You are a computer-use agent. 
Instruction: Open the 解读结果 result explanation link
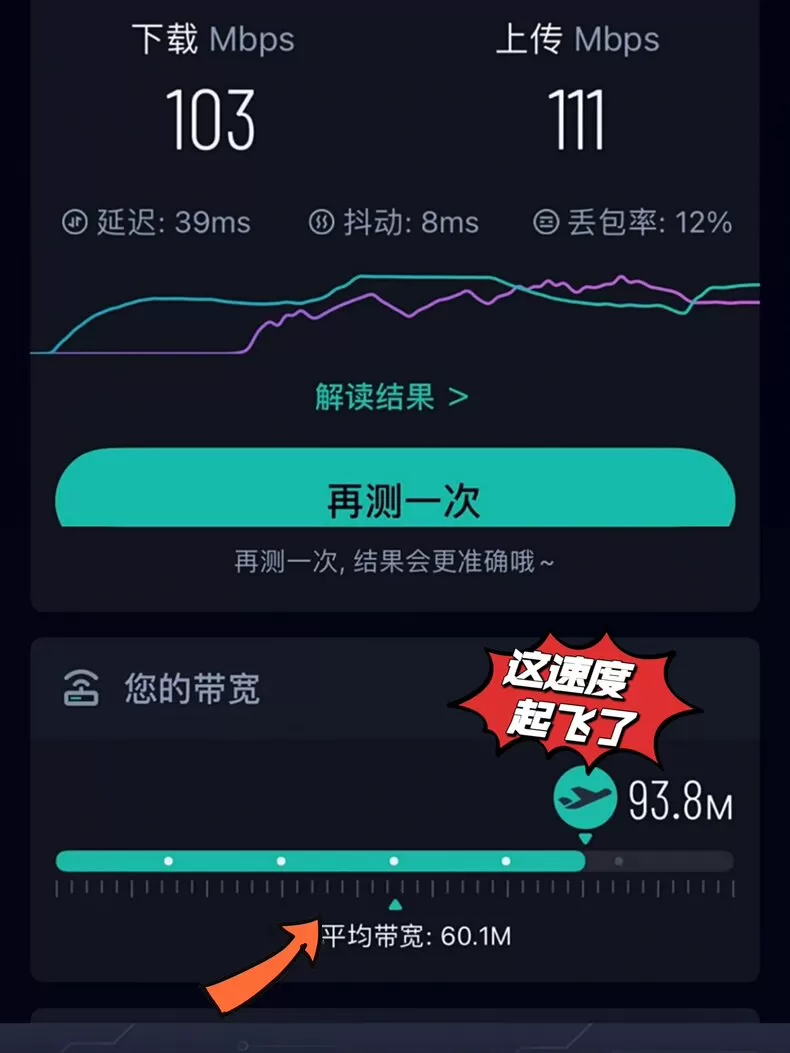[x=391, y=397]
